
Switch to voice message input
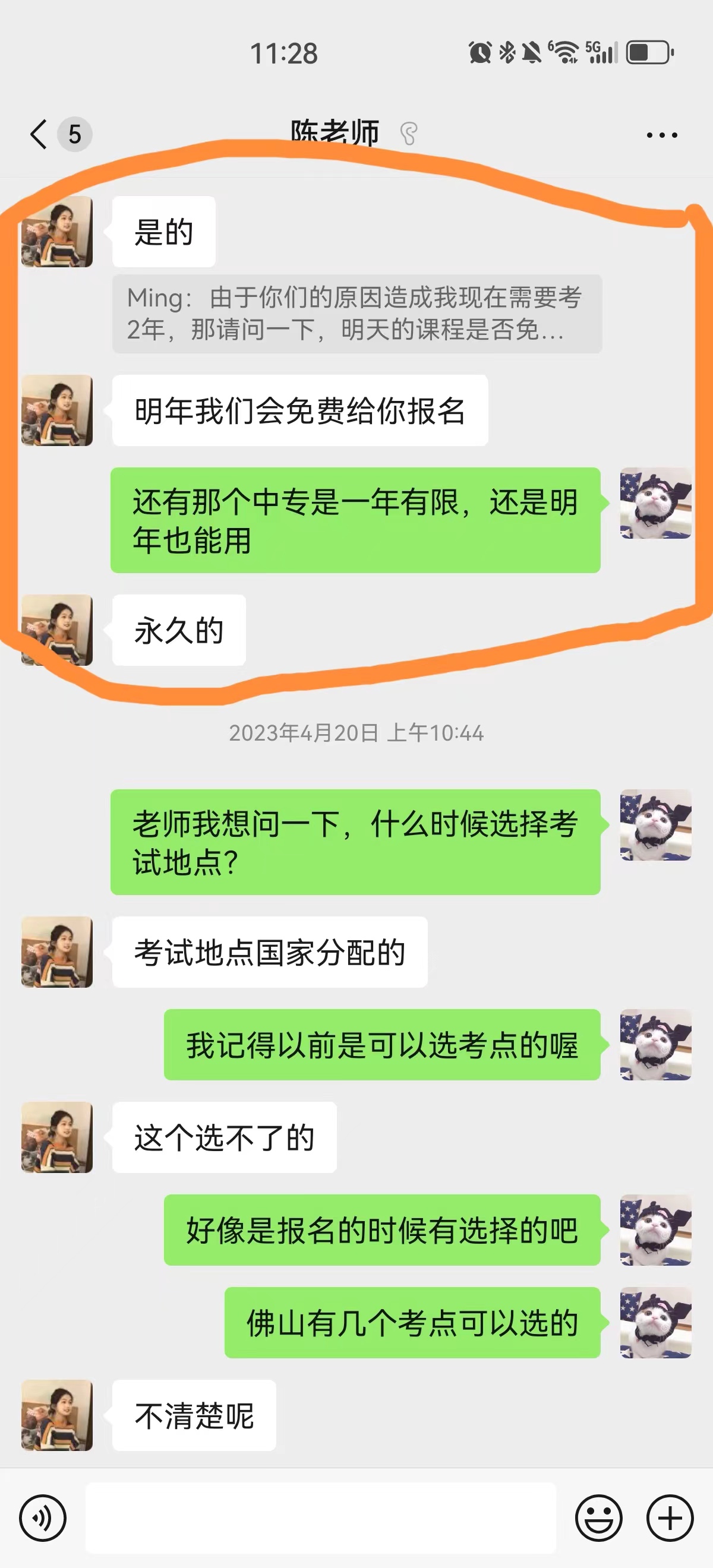pos(43,1518)
